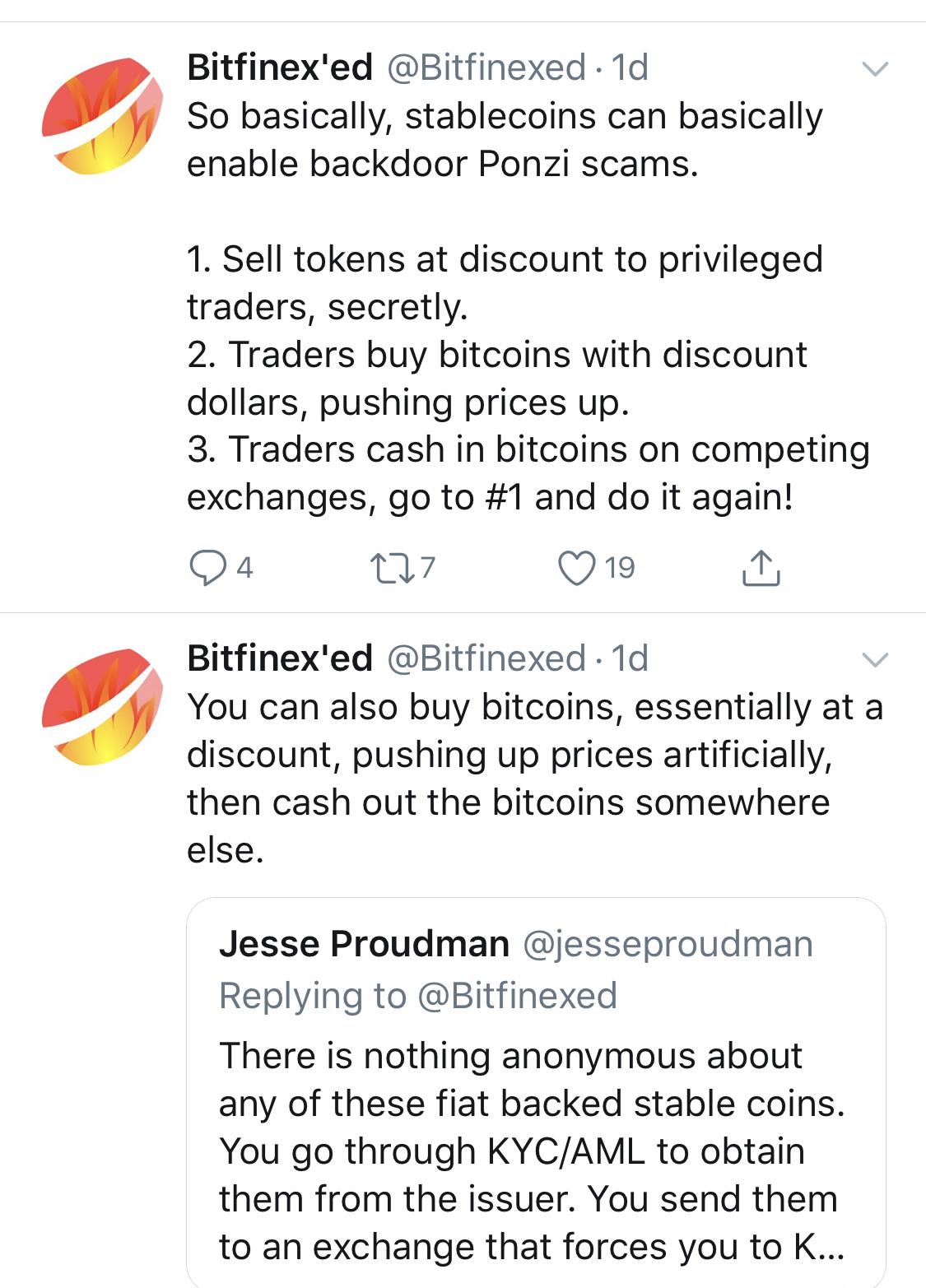Screen dimensions: 926x1288
Task: Like the stablecoins Ponzi scams tweet
Action: point(576,568)
